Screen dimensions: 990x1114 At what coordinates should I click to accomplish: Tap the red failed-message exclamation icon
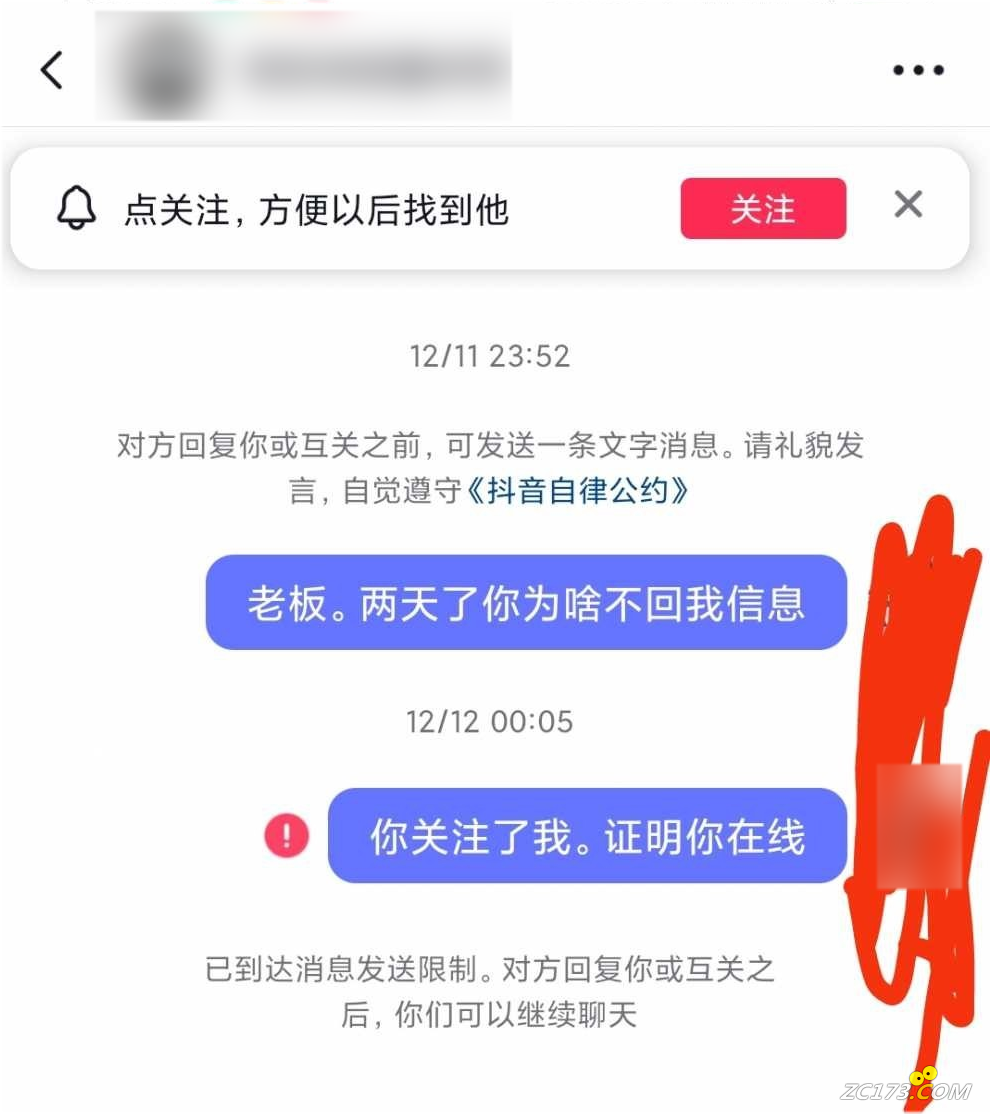point(286,835)
